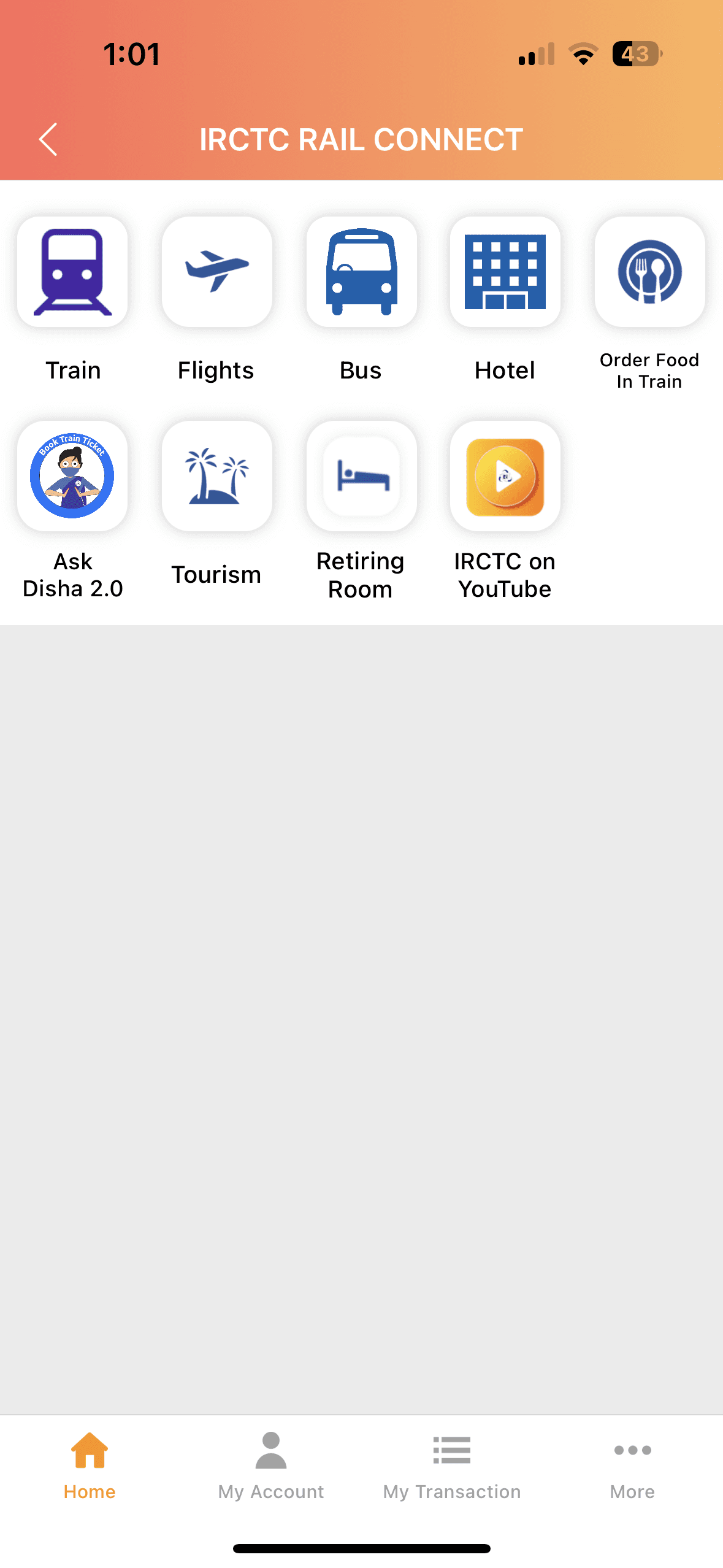
Task: Choose the Hotel service
Action: tap(505, 272)
